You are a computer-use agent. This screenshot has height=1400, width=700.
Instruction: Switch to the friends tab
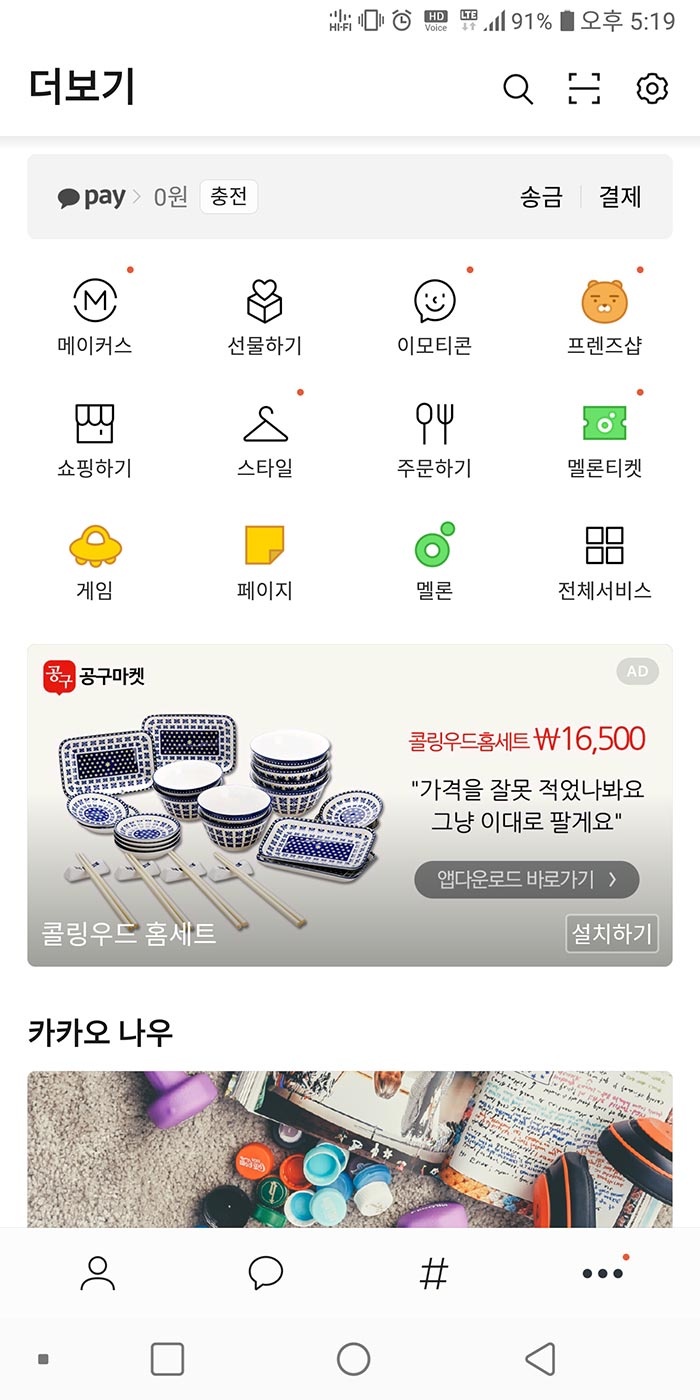point(97,1273)
